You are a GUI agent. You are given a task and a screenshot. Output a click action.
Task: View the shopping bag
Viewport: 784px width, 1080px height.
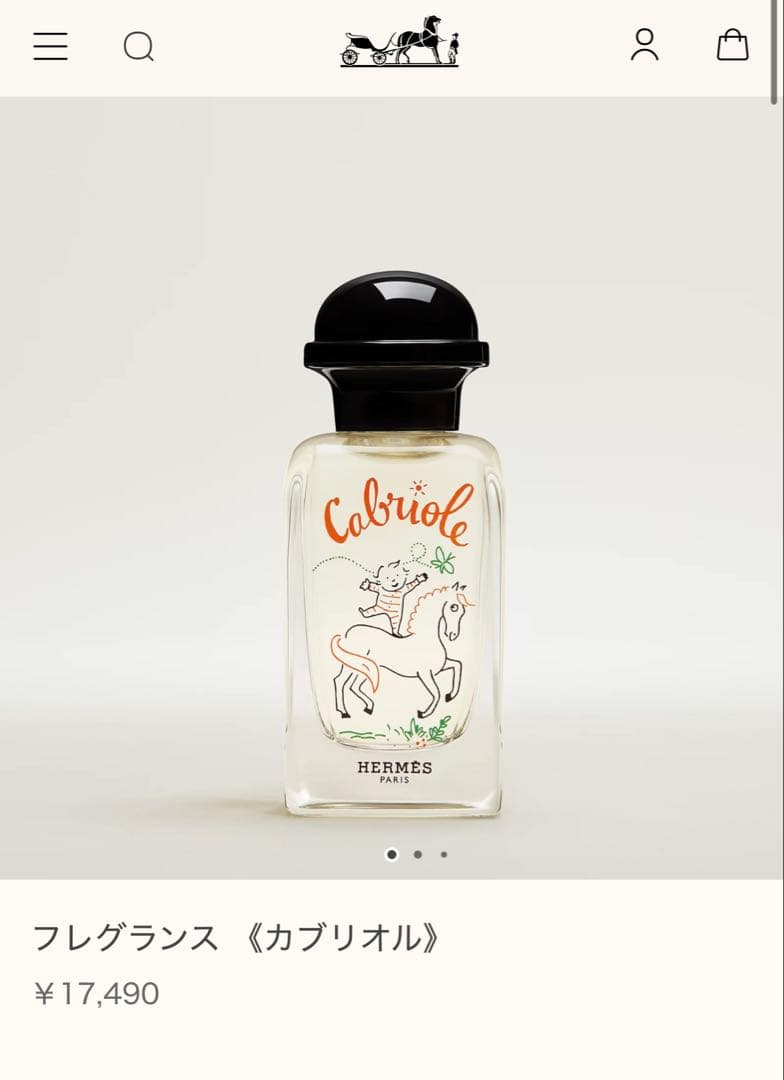coord(732,44)
